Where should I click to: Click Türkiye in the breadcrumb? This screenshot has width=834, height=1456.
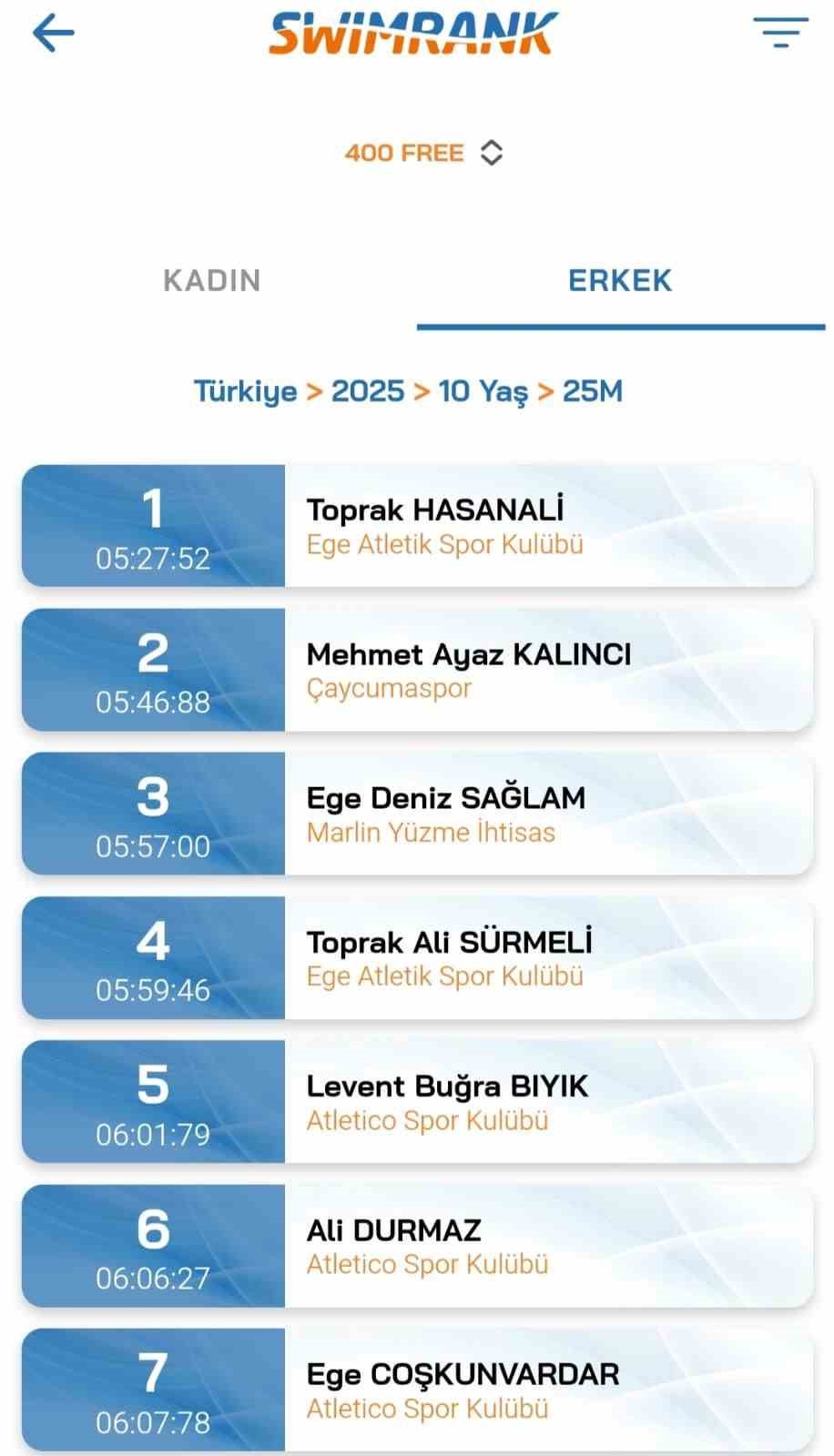[246, 390]
